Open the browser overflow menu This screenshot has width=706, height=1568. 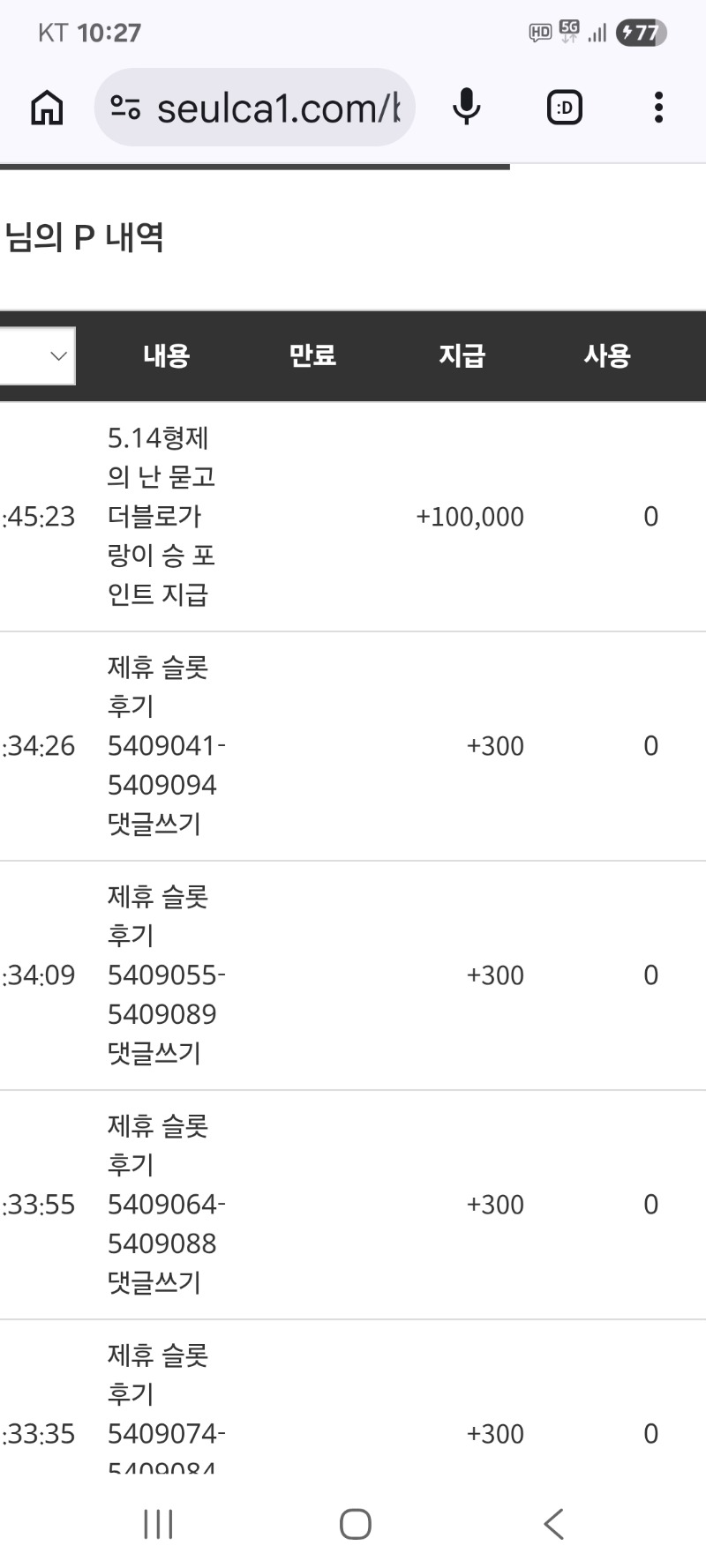tap(658, 108)
